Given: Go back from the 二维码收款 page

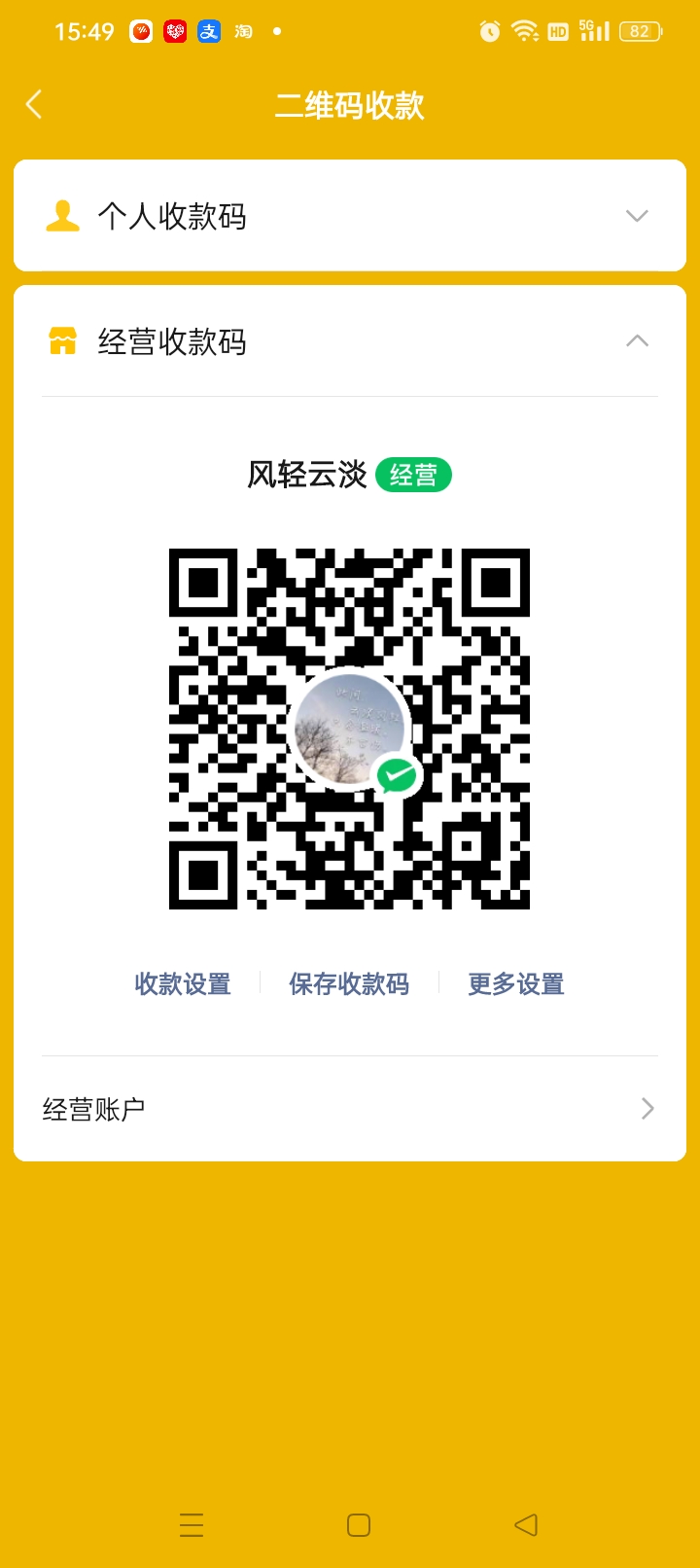Looking at the screenshot, I should (x=35, y=104).
